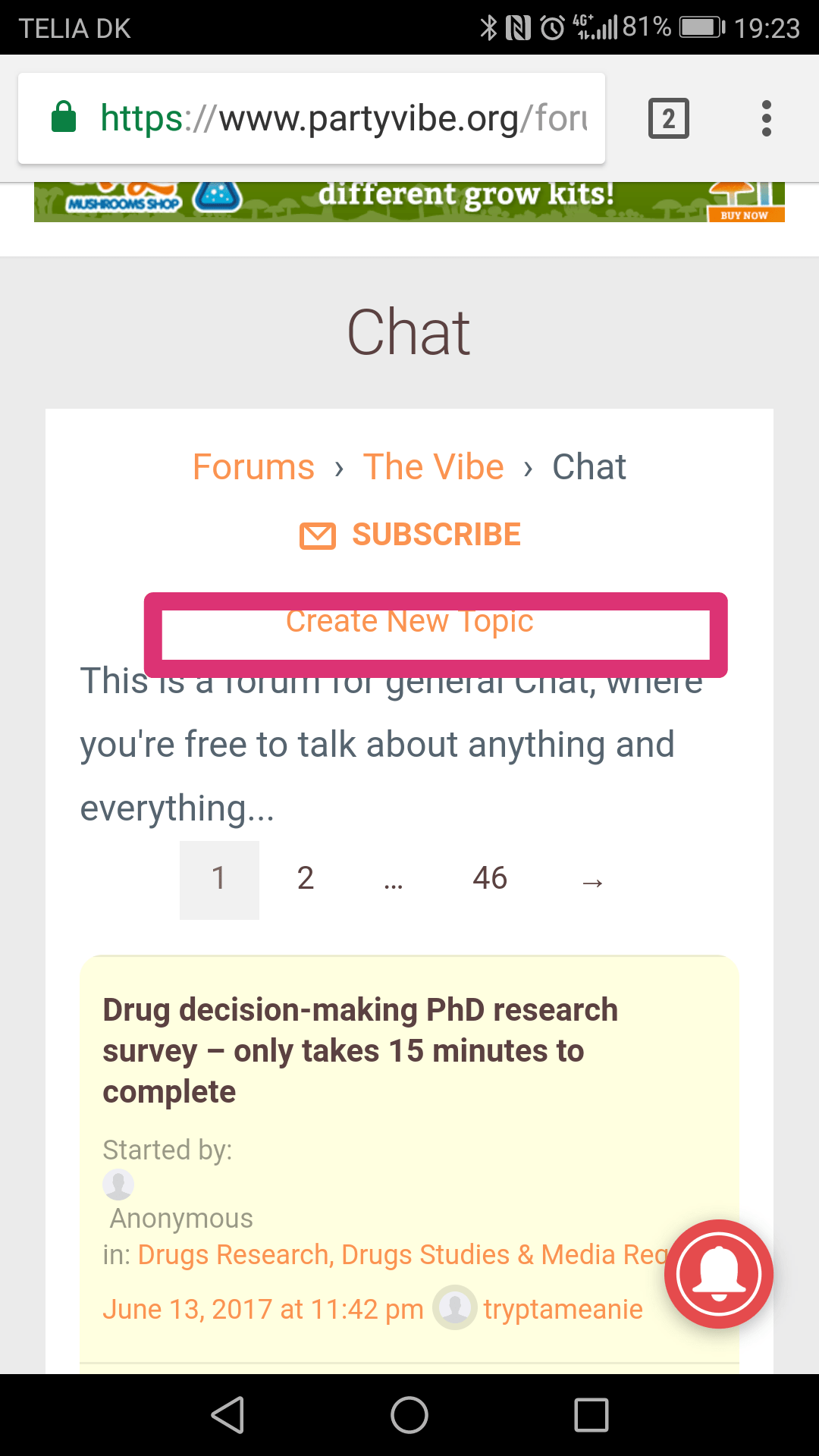Open the browser tab switcher
The image size is (819, 1456).
(x=668, y=118)
